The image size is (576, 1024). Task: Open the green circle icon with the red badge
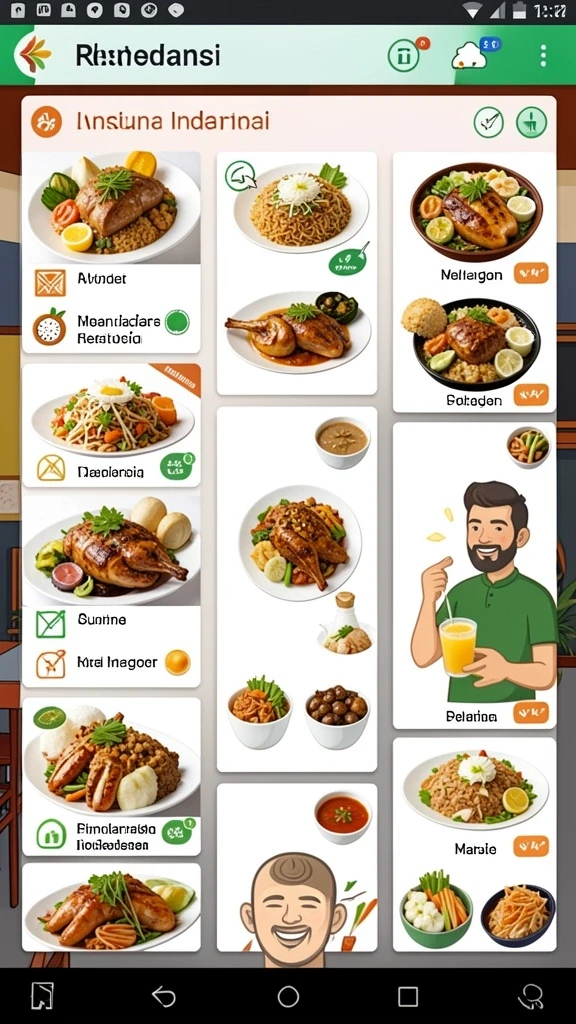coord(405,55)
